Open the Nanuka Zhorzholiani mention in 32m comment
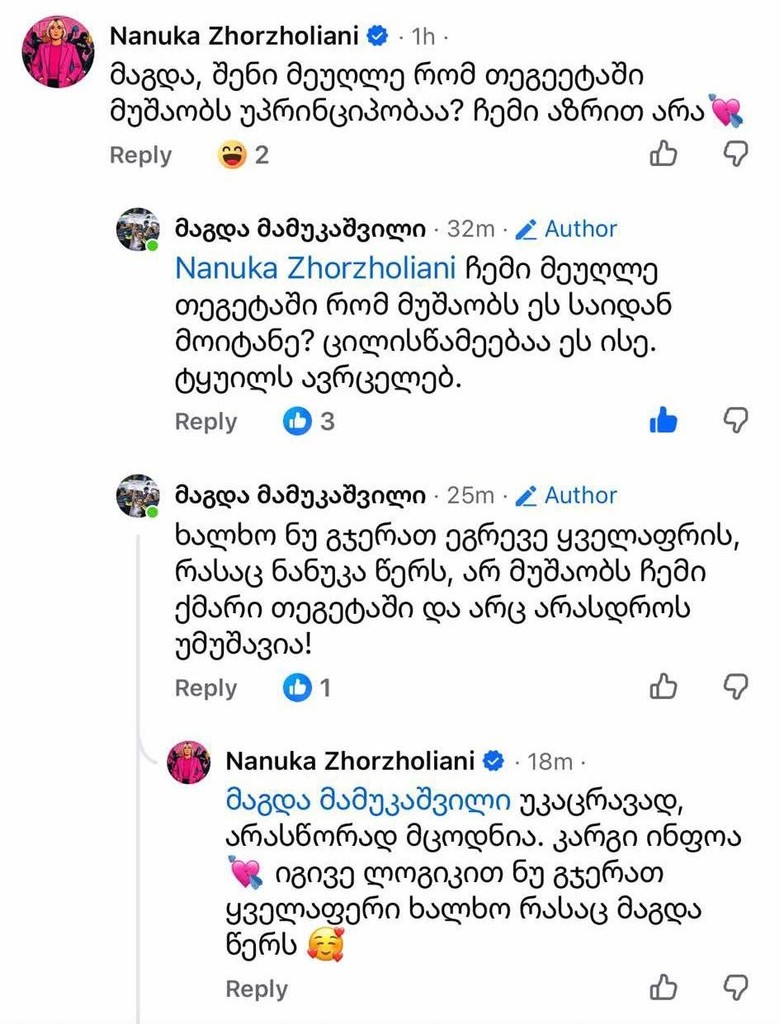The image size is (780, 1024). tap(314, 269)
